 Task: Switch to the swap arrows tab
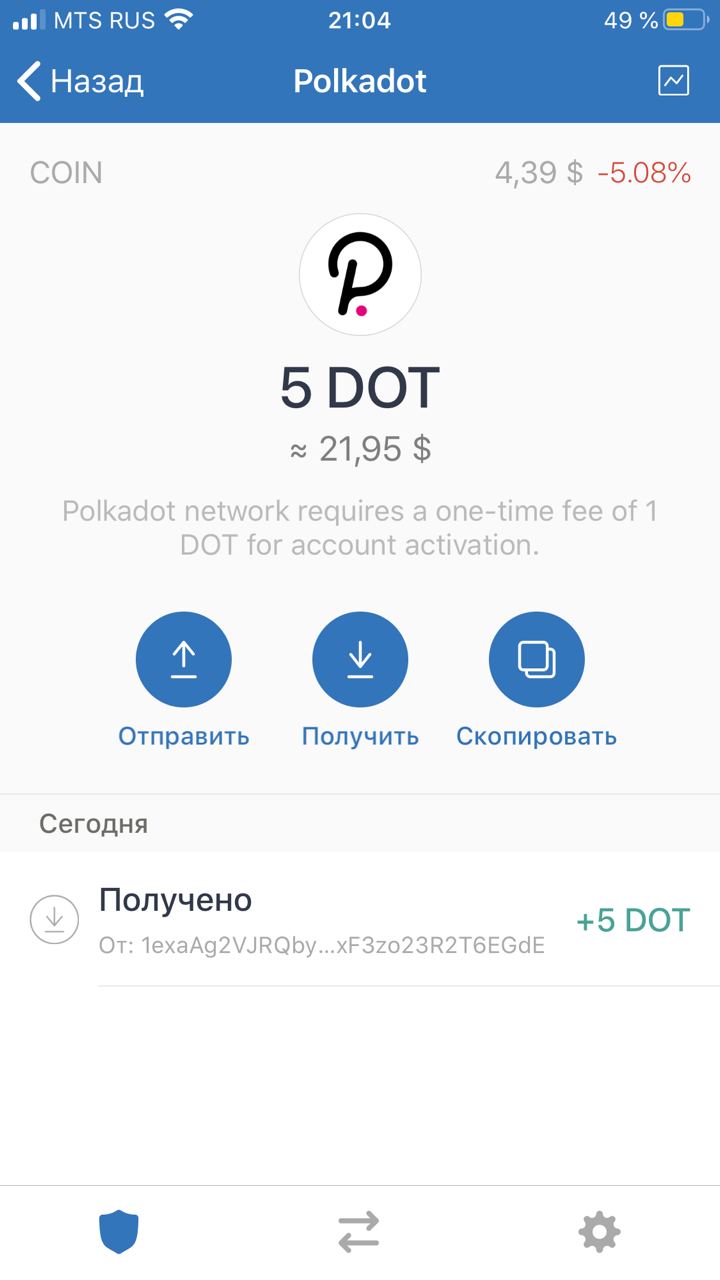(359, 1232)
